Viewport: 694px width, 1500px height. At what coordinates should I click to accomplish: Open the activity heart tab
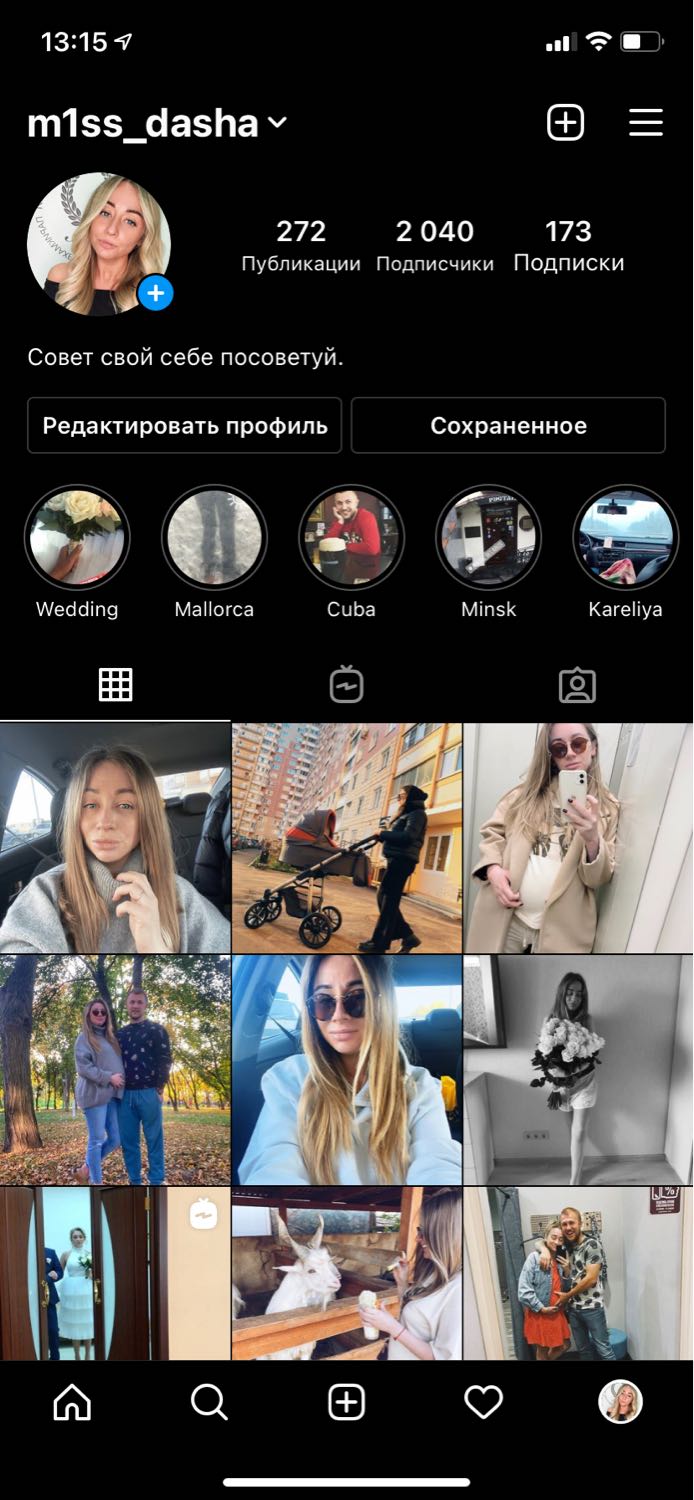click(x=484, y=1403)
